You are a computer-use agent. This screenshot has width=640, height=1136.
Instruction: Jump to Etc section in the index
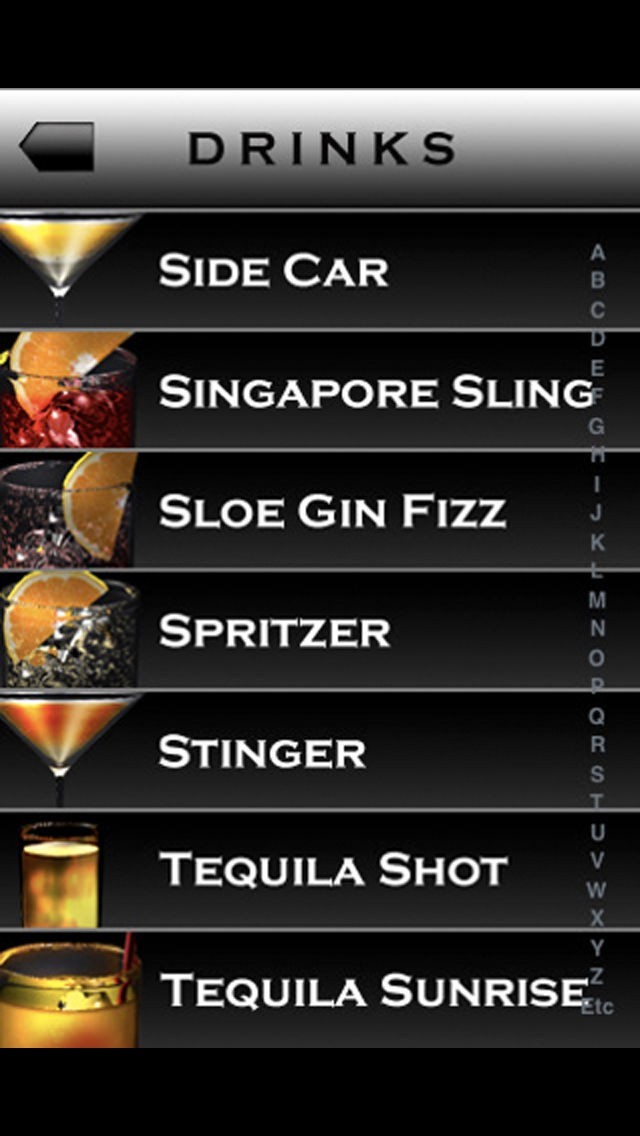click(597, 1006)
